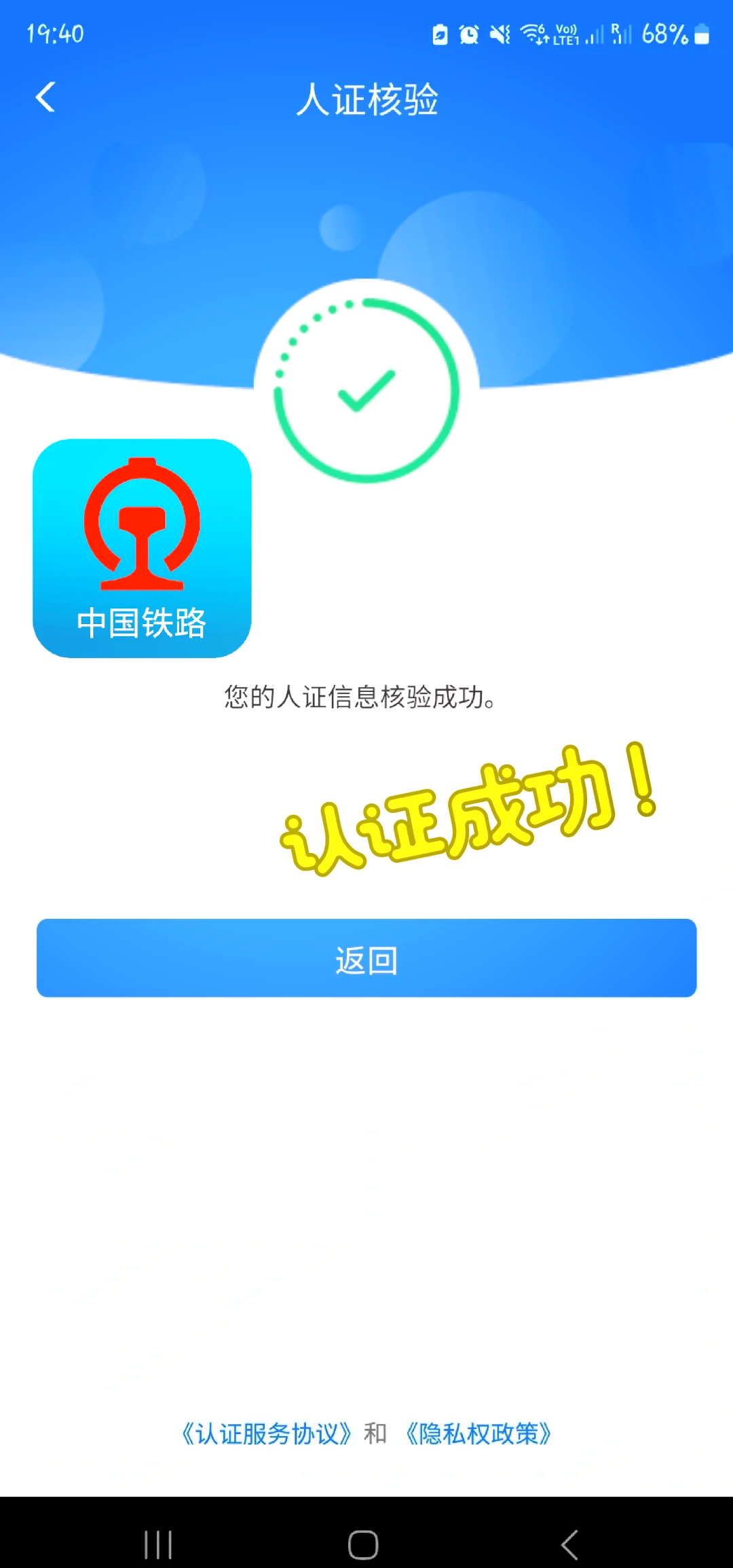Tap the 返回 button
Image resolution: width=733 pixels, height=1568 pixels.
366,958
